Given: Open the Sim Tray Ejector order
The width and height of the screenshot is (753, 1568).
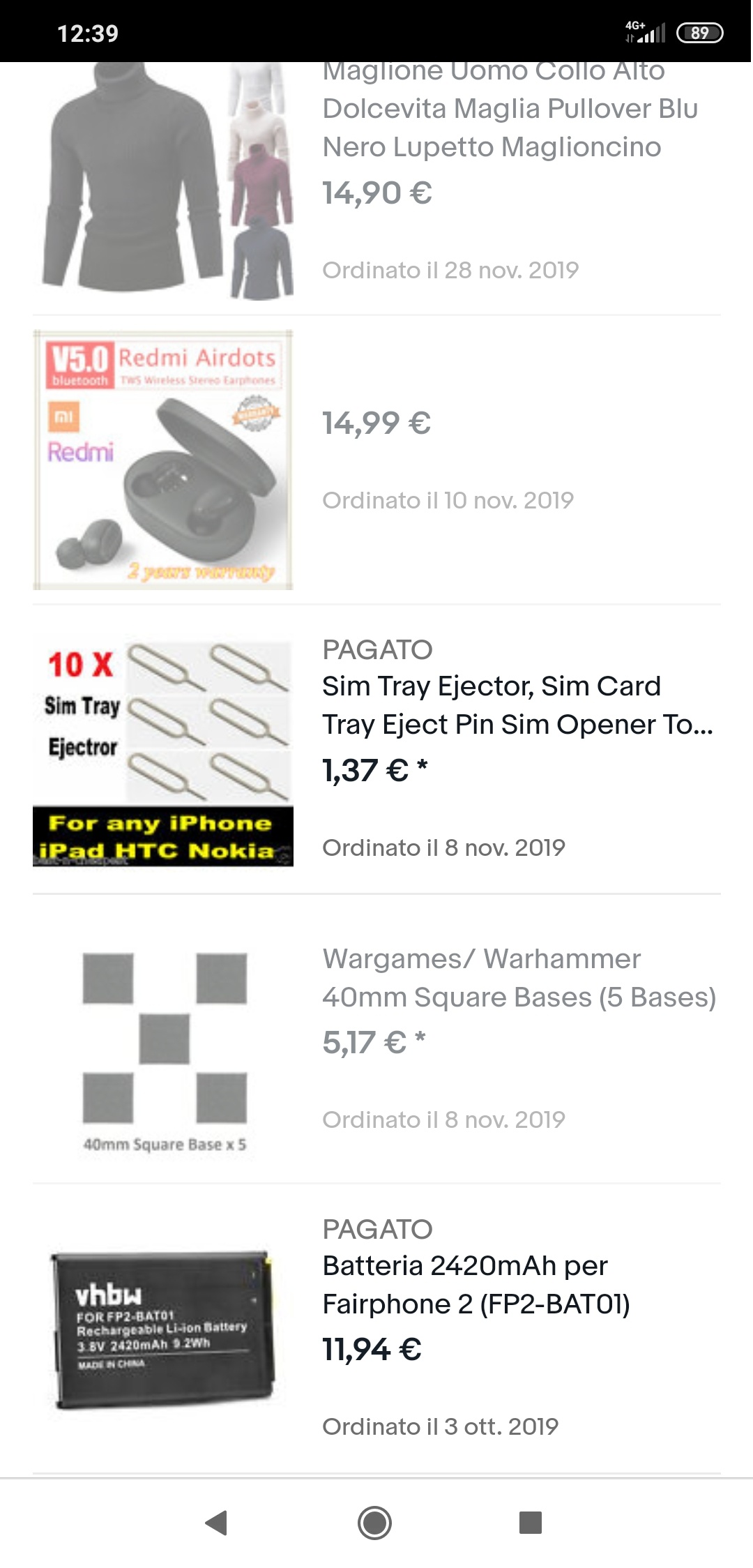Looking at the screenshot, I should [x=376, y=750].
